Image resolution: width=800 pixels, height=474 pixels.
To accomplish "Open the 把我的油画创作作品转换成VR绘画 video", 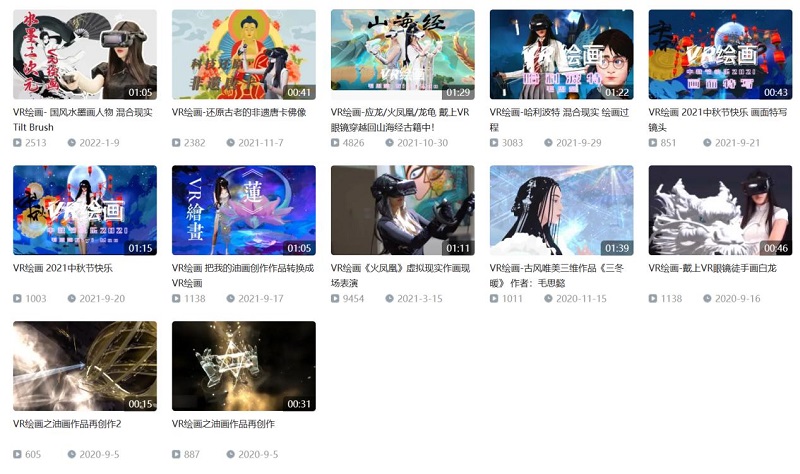I will pos(243,210).
